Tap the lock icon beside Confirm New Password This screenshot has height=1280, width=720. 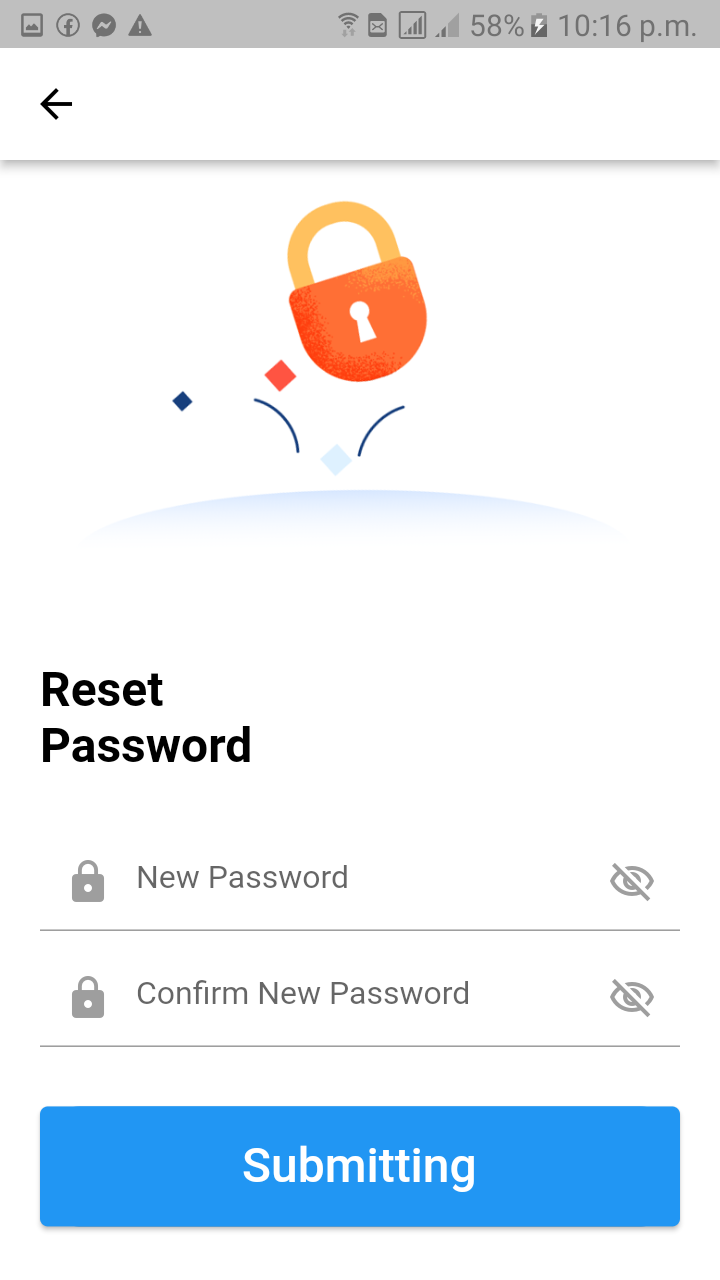(x=88, y=996)
